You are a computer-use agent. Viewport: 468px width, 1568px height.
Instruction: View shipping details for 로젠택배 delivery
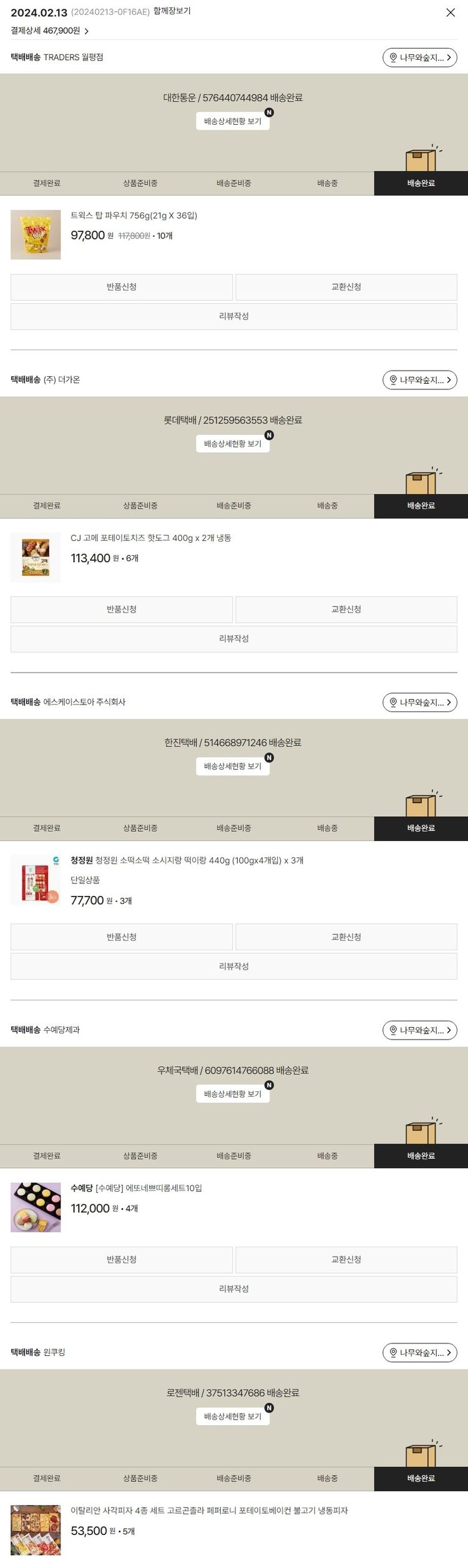(233, 1417)
